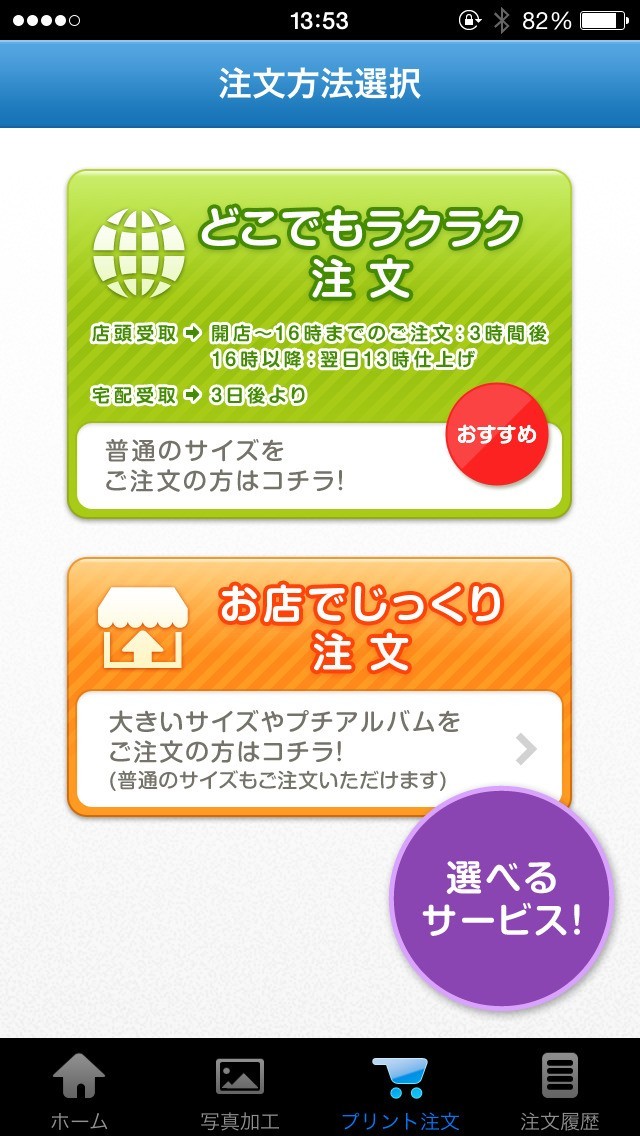The height and width of the screenshot is (1136, 640).
Task: Open the プリント注文 tab
Action: [x=399, y=1090]
